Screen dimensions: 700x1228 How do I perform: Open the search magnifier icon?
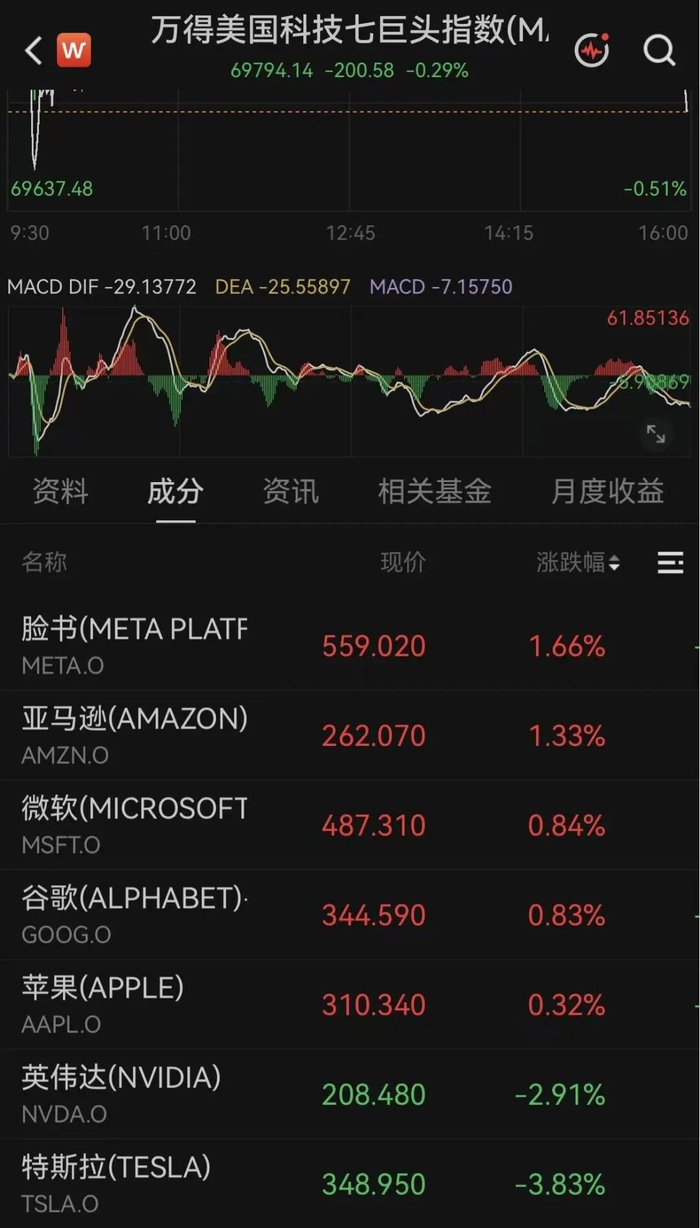(x=659, y=49)
